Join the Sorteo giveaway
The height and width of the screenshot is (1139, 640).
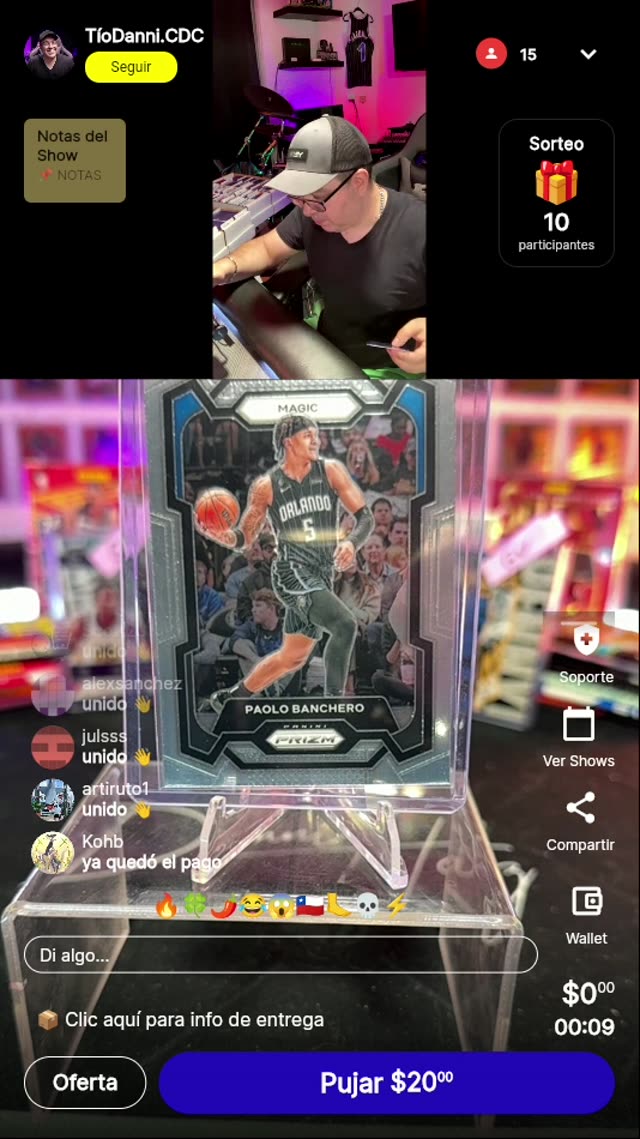(556, 193)
